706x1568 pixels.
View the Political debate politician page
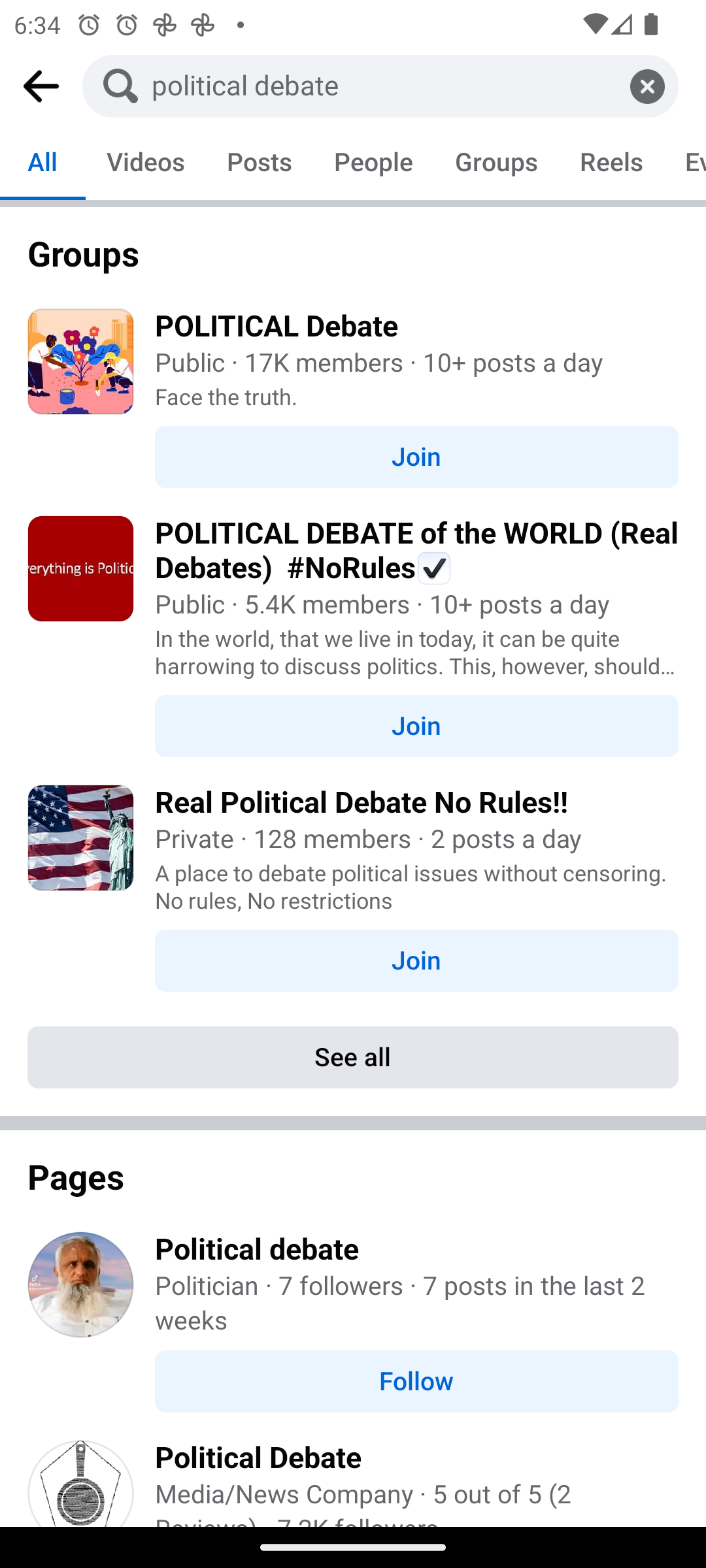256,1249
